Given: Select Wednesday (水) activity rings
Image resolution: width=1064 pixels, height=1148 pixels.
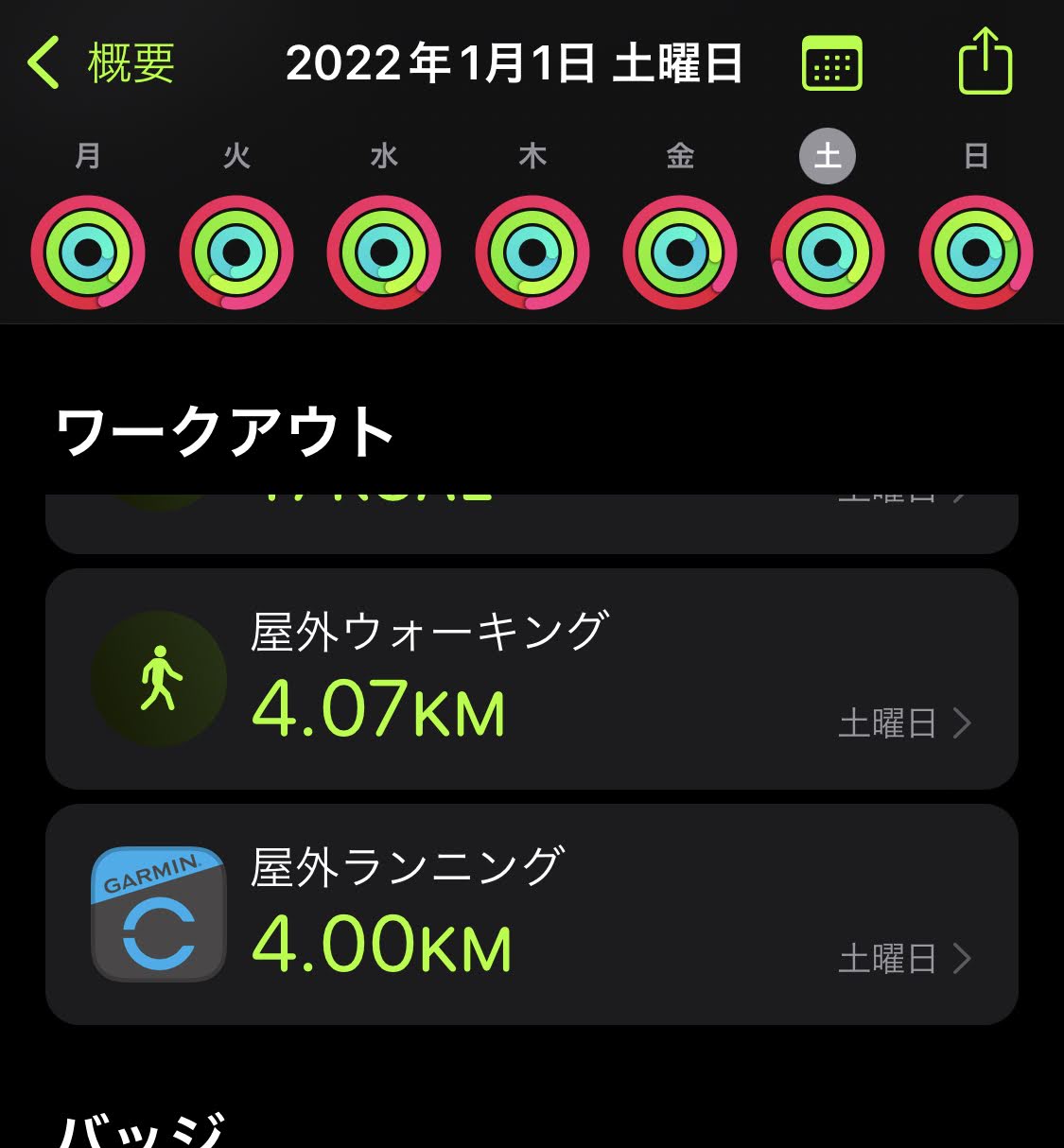Looking at the screenshot, I should (x=384, y=252).
